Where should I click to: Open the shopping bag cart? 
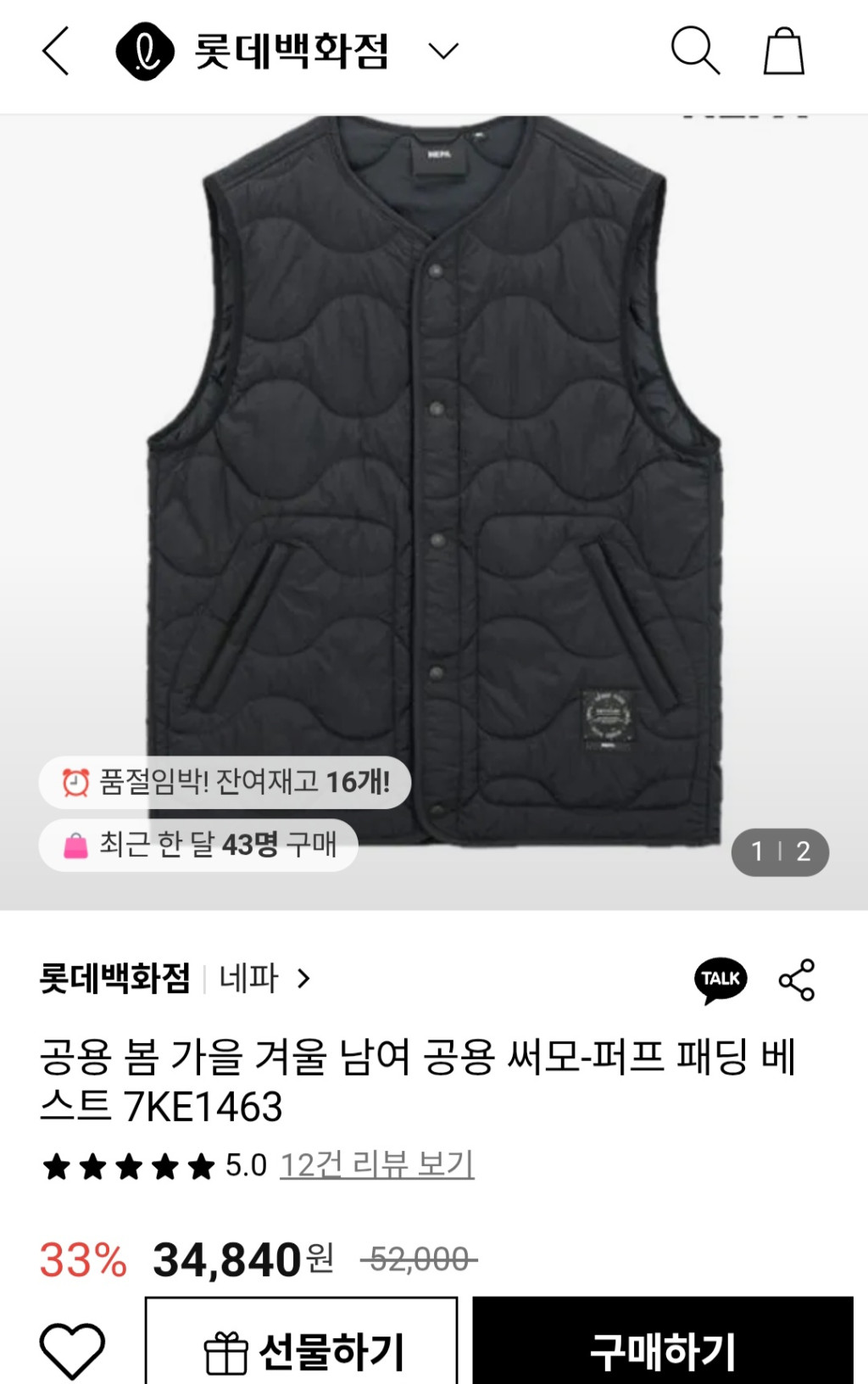click(x=784, y=51)
